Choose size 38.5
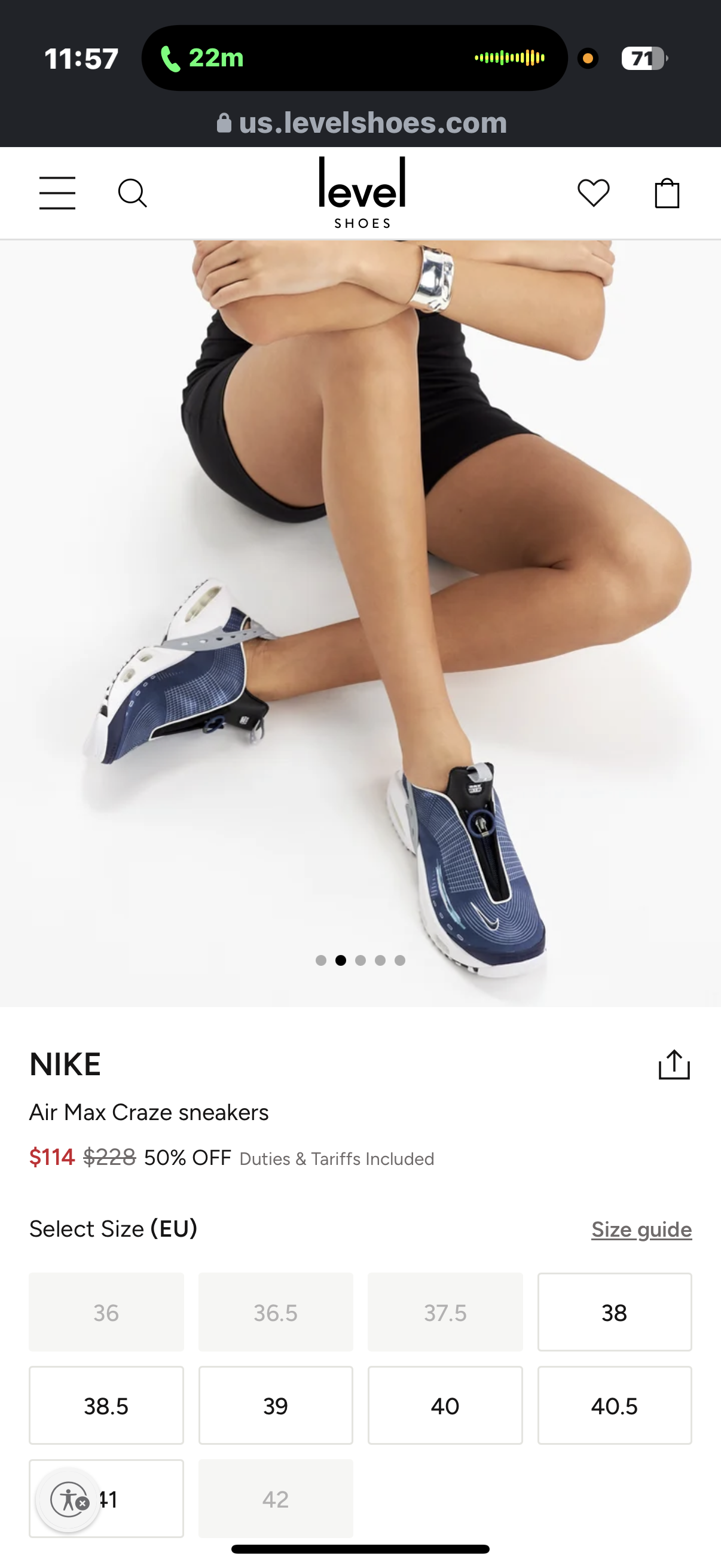The height and width of the screenshot is (1568, 721). coord(106,1405)
